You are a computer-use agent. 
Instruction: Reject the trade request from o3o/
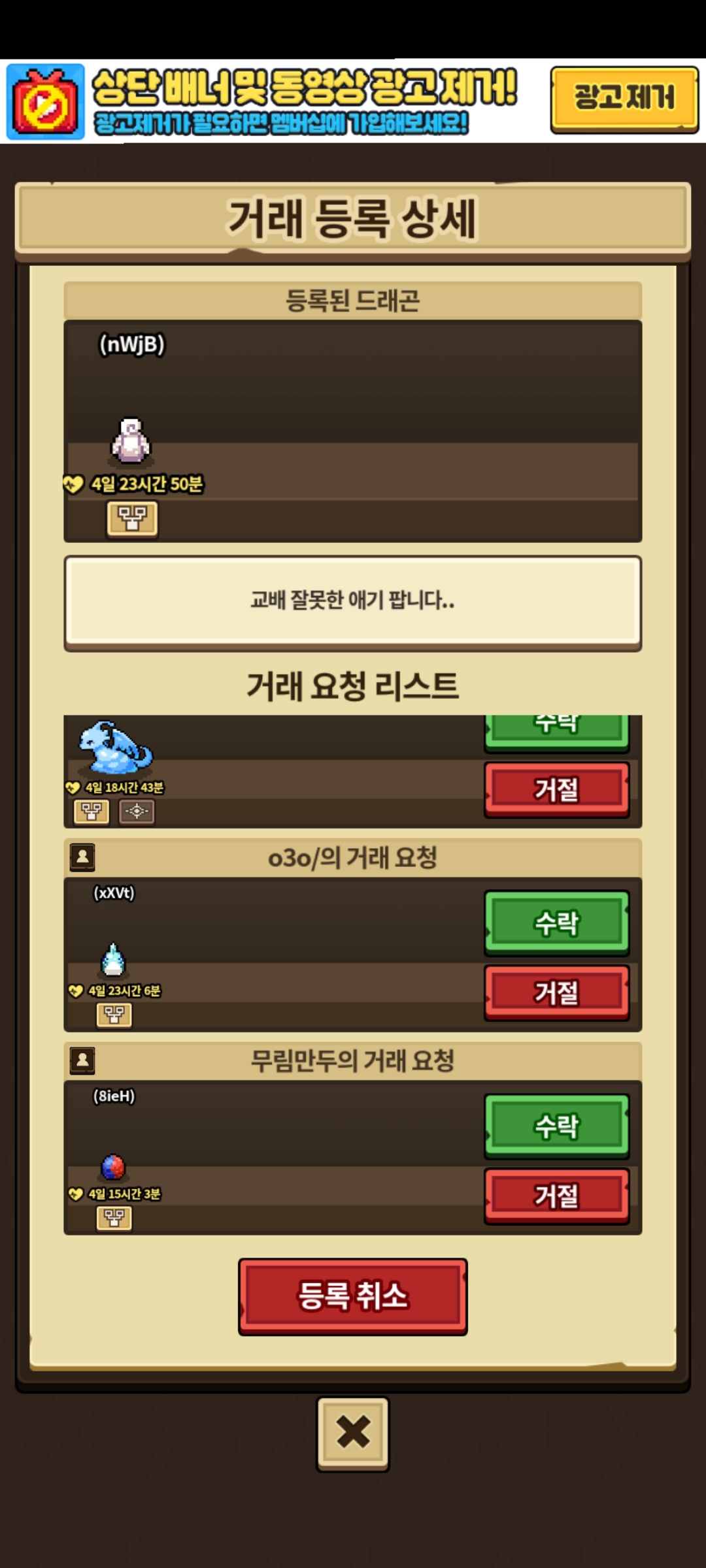[556, 992]
